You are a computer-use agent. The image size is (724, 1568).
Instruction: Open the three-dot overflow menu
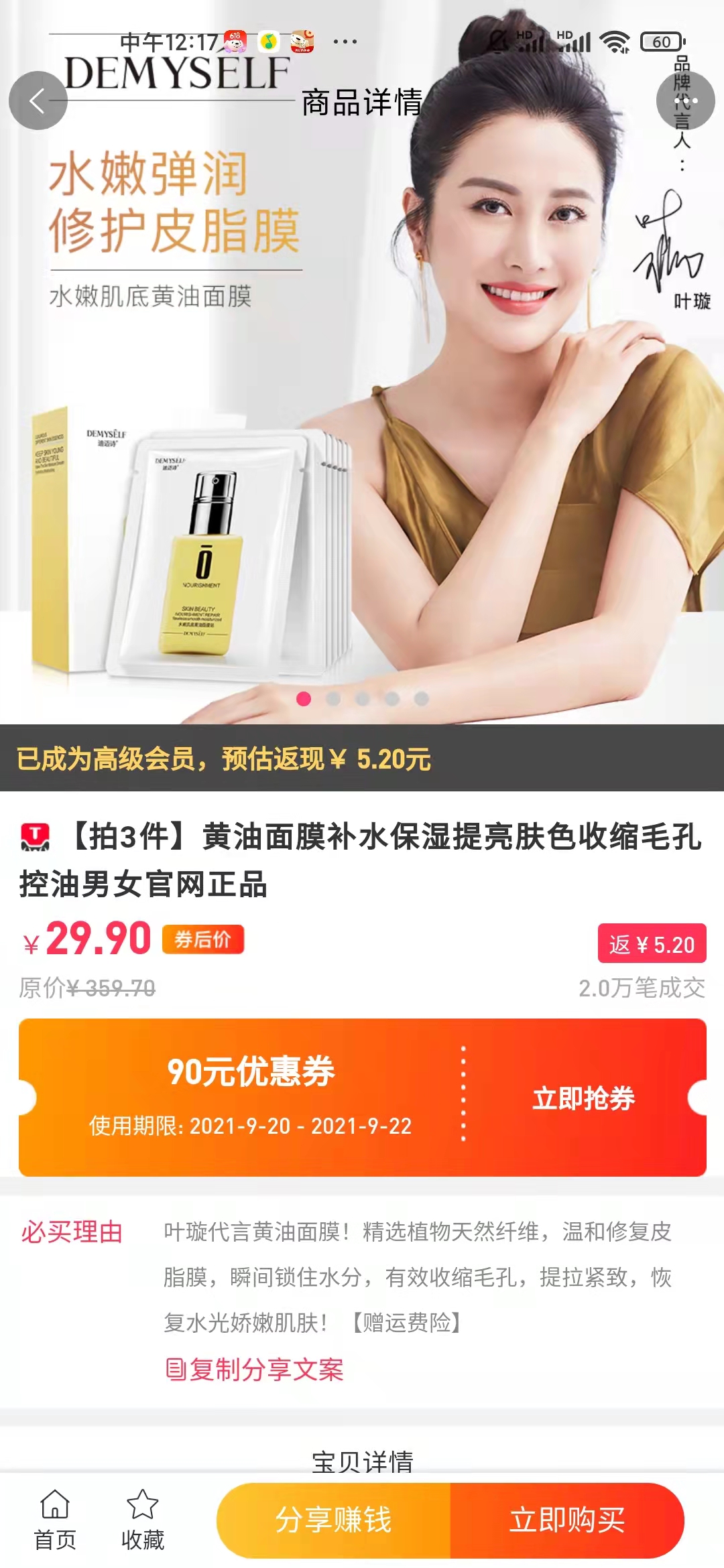click(685, 101)
